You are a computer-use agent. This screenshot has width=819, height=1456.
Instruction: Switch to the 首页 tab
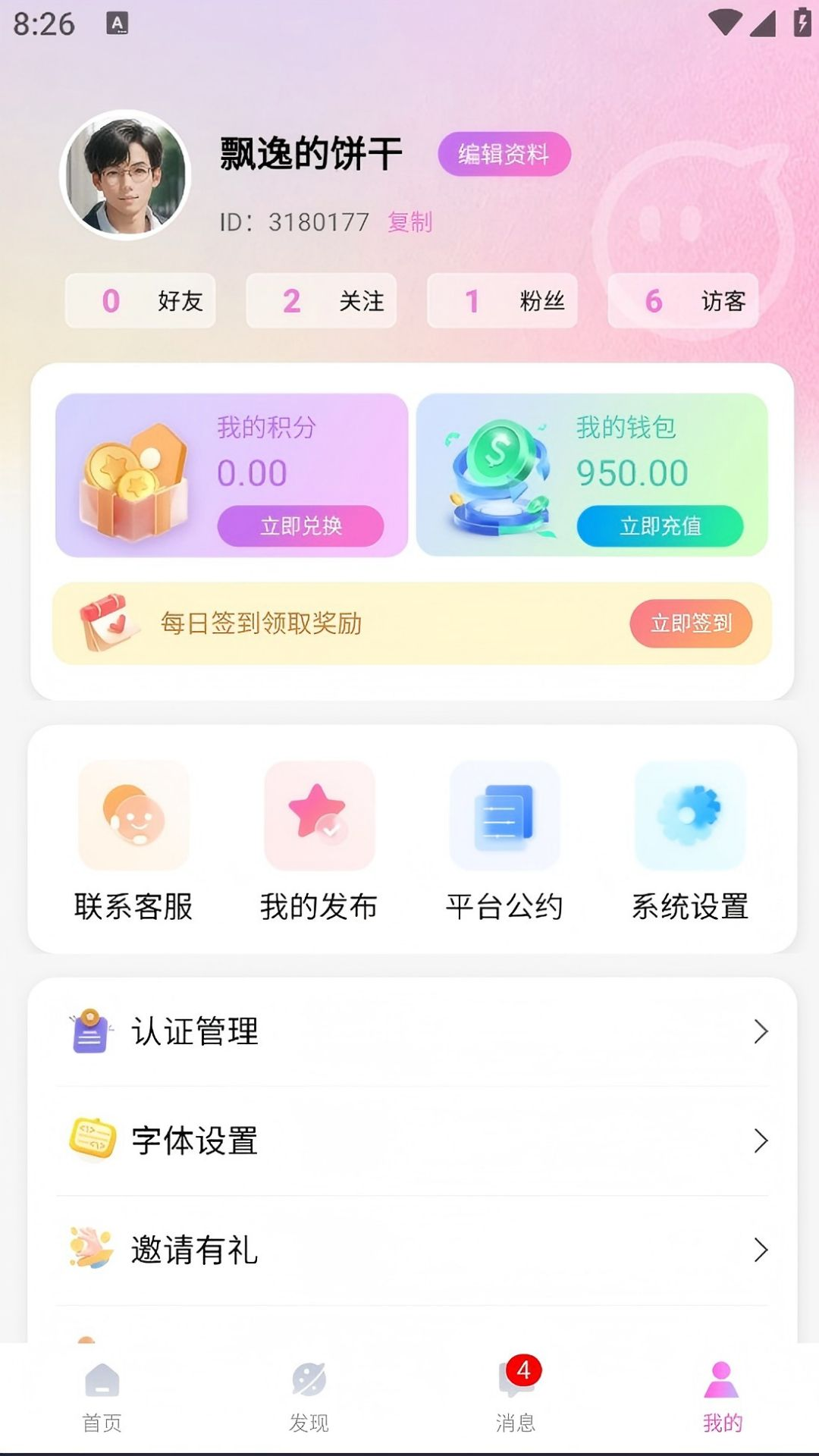click(102, 1397)
